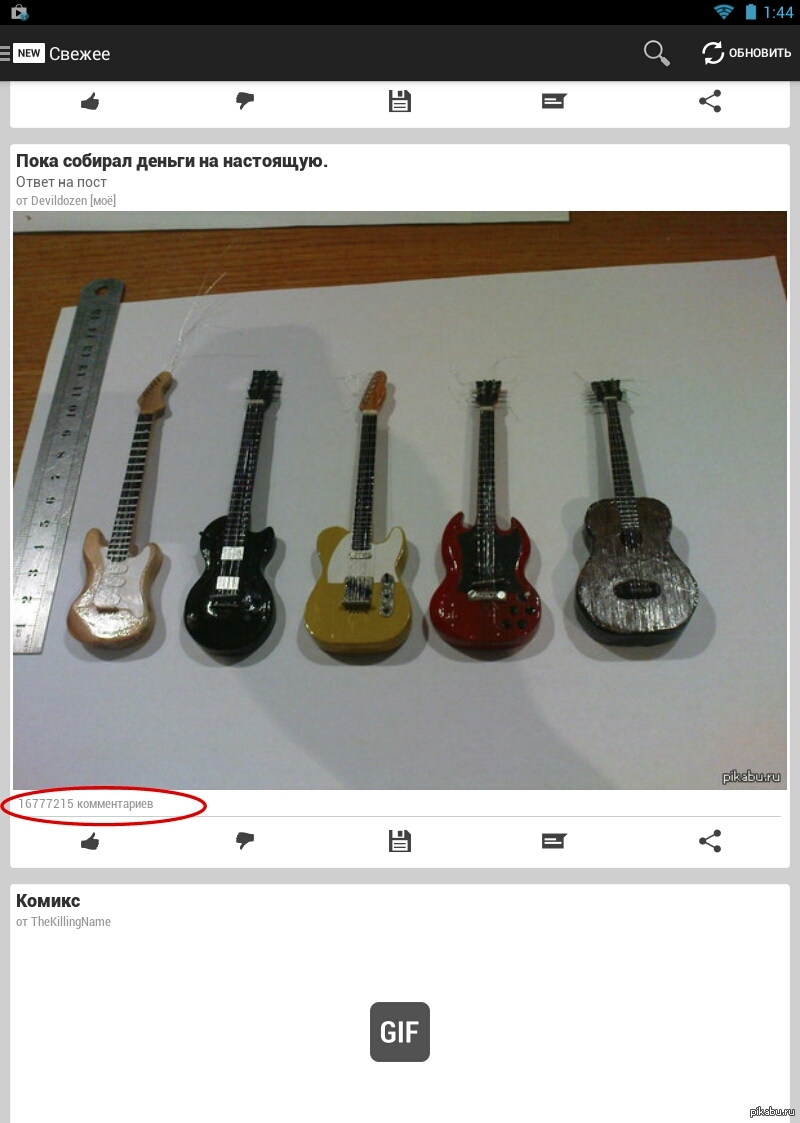Downvote the "Пока собирал деньги на настоящую" post
Screen dimensions: 800x1123
point(245,841)
